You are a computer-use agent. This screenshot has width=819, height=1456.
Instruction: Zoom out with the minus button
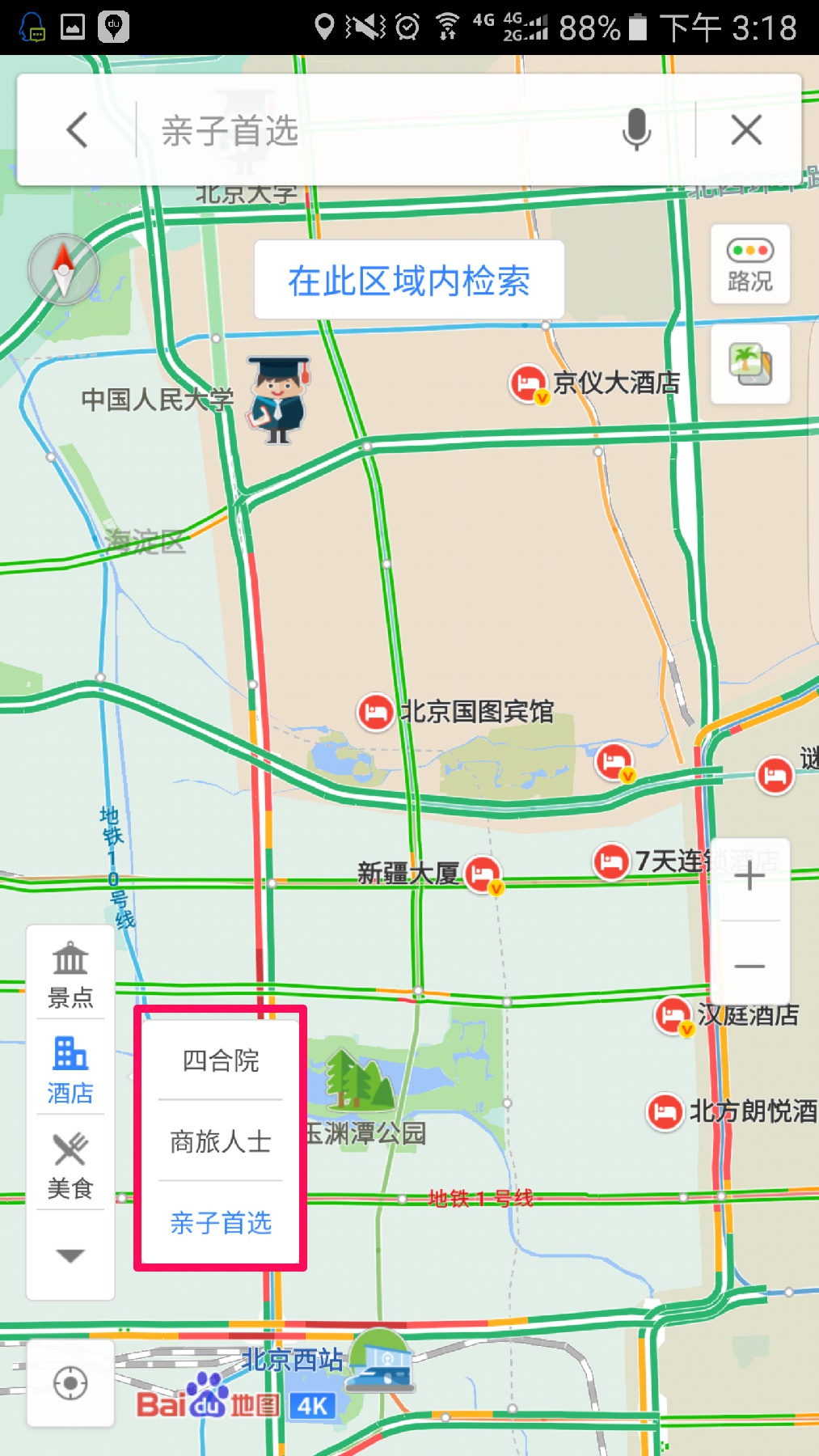[749, 965]
